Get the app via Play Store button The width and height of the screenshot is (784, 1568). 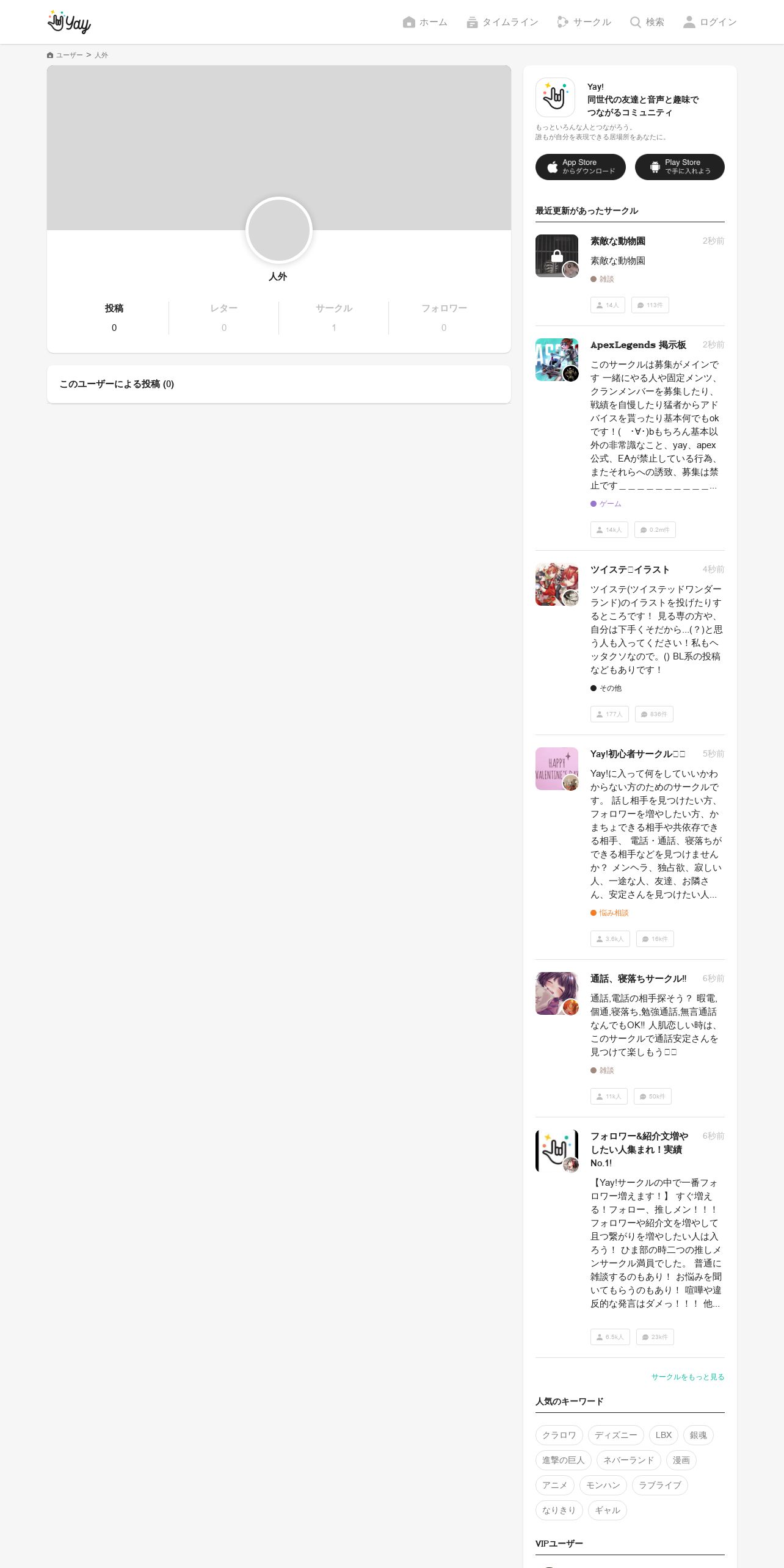[x=680, y=167]
